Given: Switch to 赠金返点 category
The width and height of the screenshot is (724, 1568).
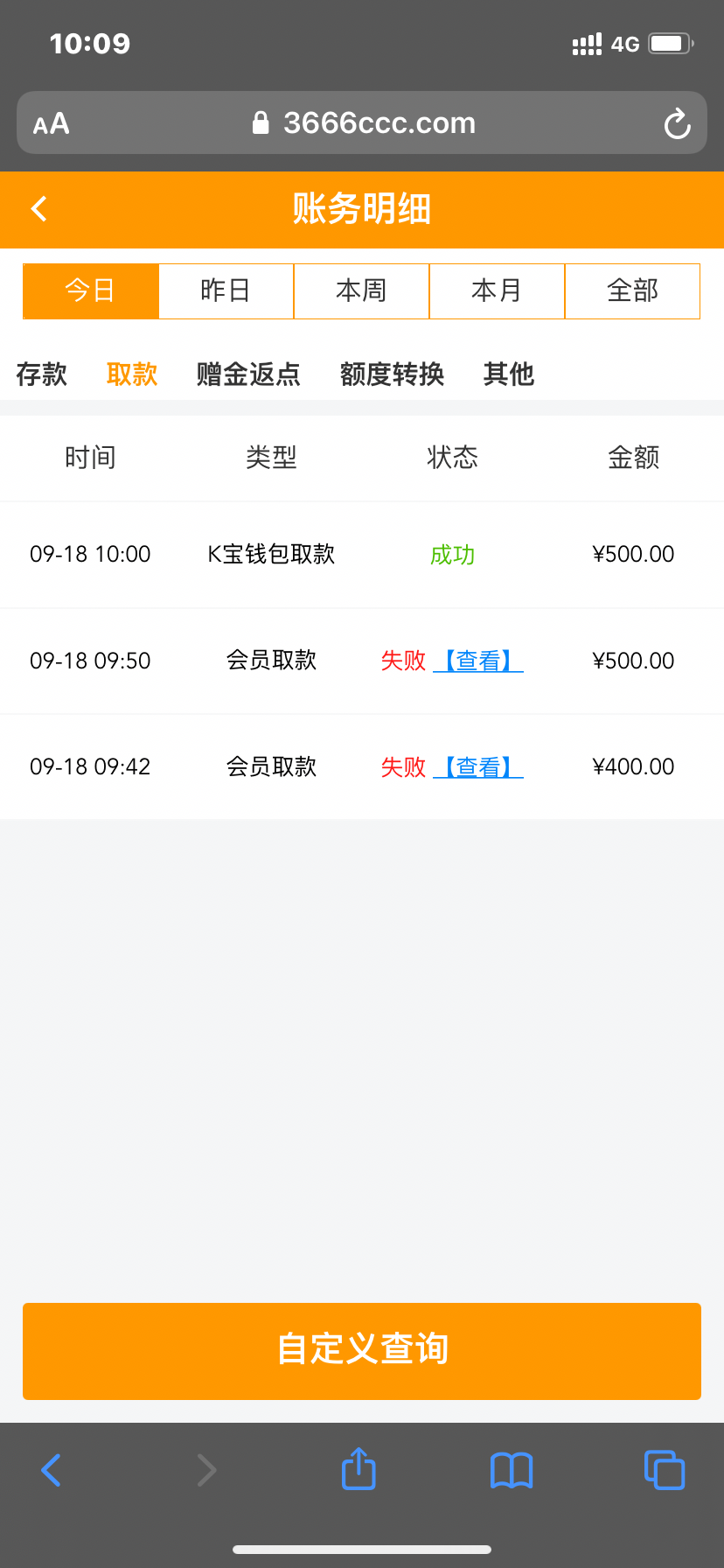Looking at the screenshot, I should point(248,374).
